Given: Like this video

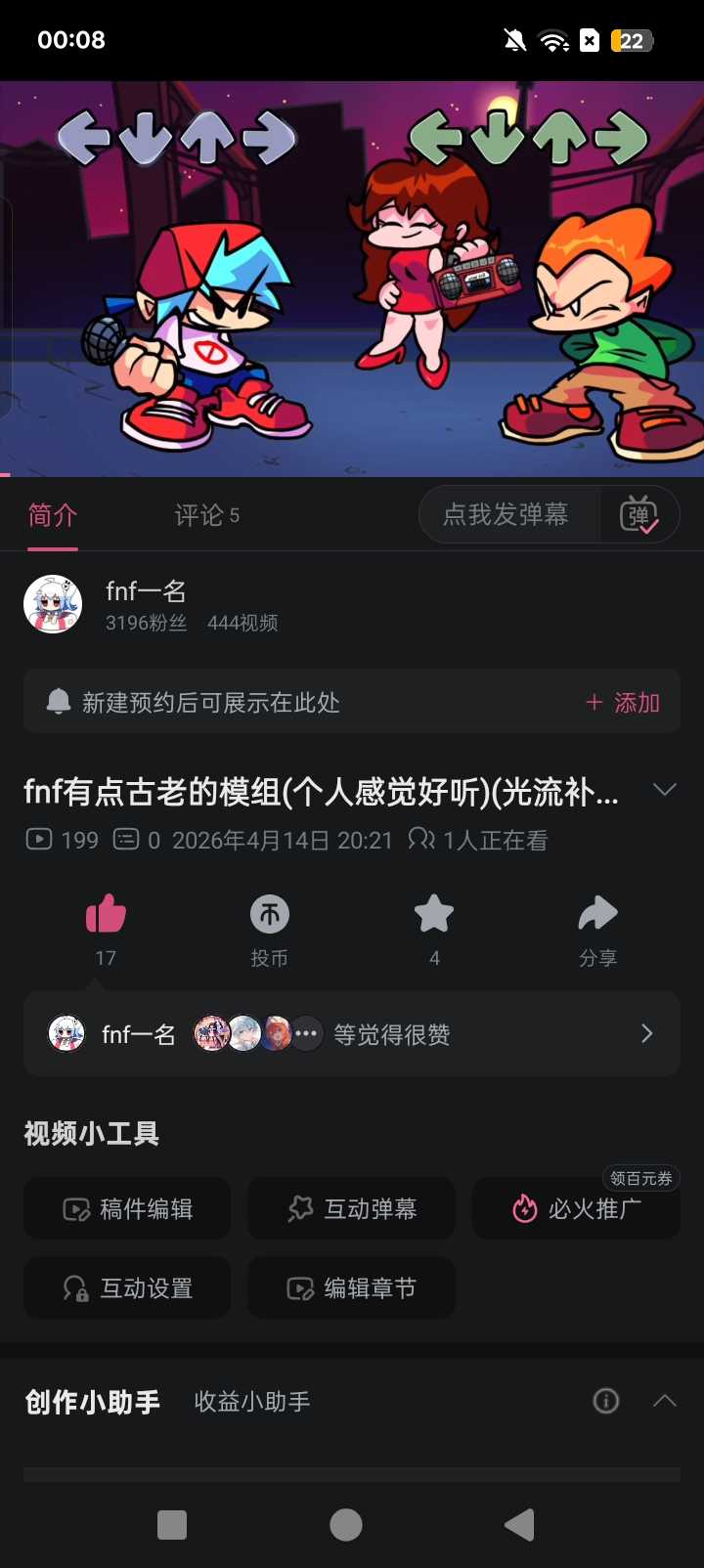Looking at the screenshot, I should (x=106, y=916).
